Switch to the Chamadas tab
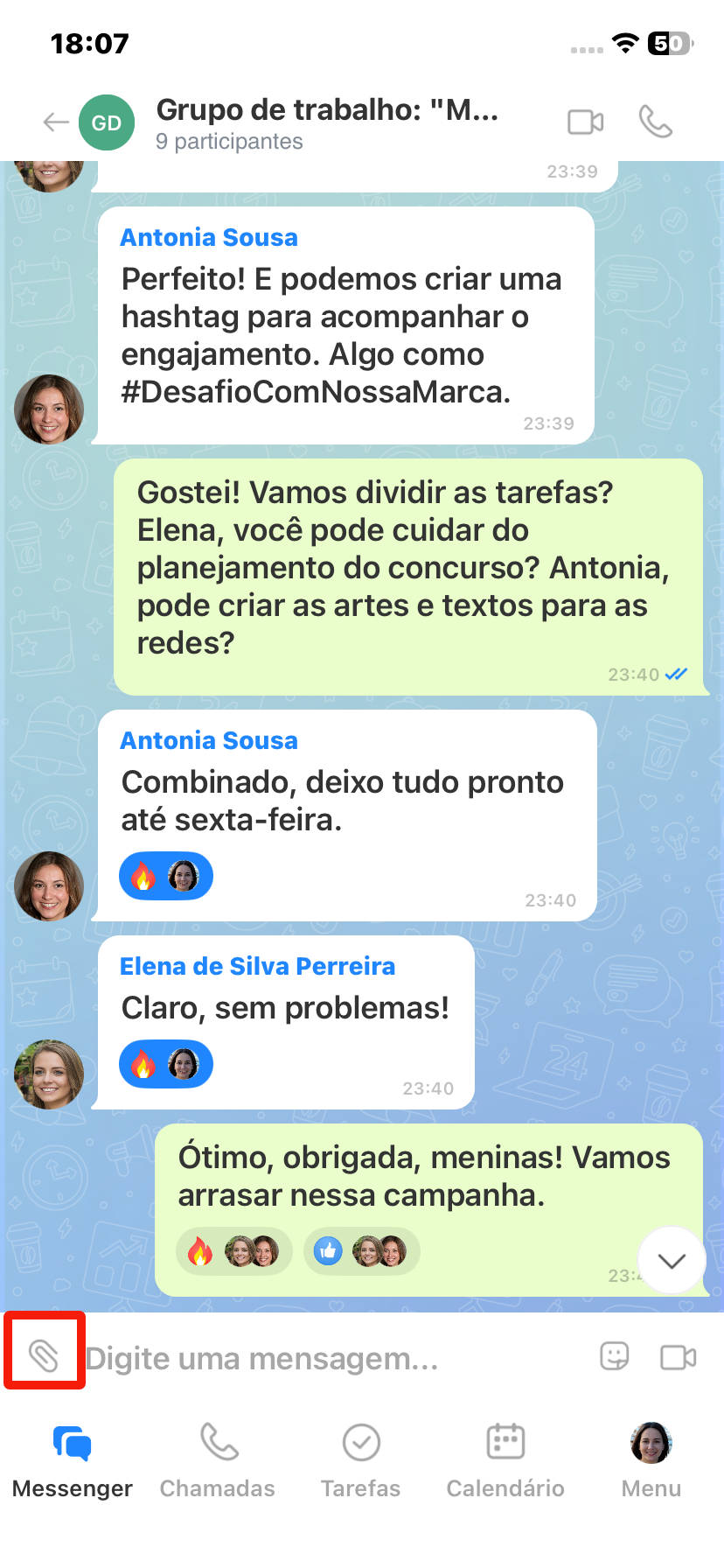 click(217, 1459)
